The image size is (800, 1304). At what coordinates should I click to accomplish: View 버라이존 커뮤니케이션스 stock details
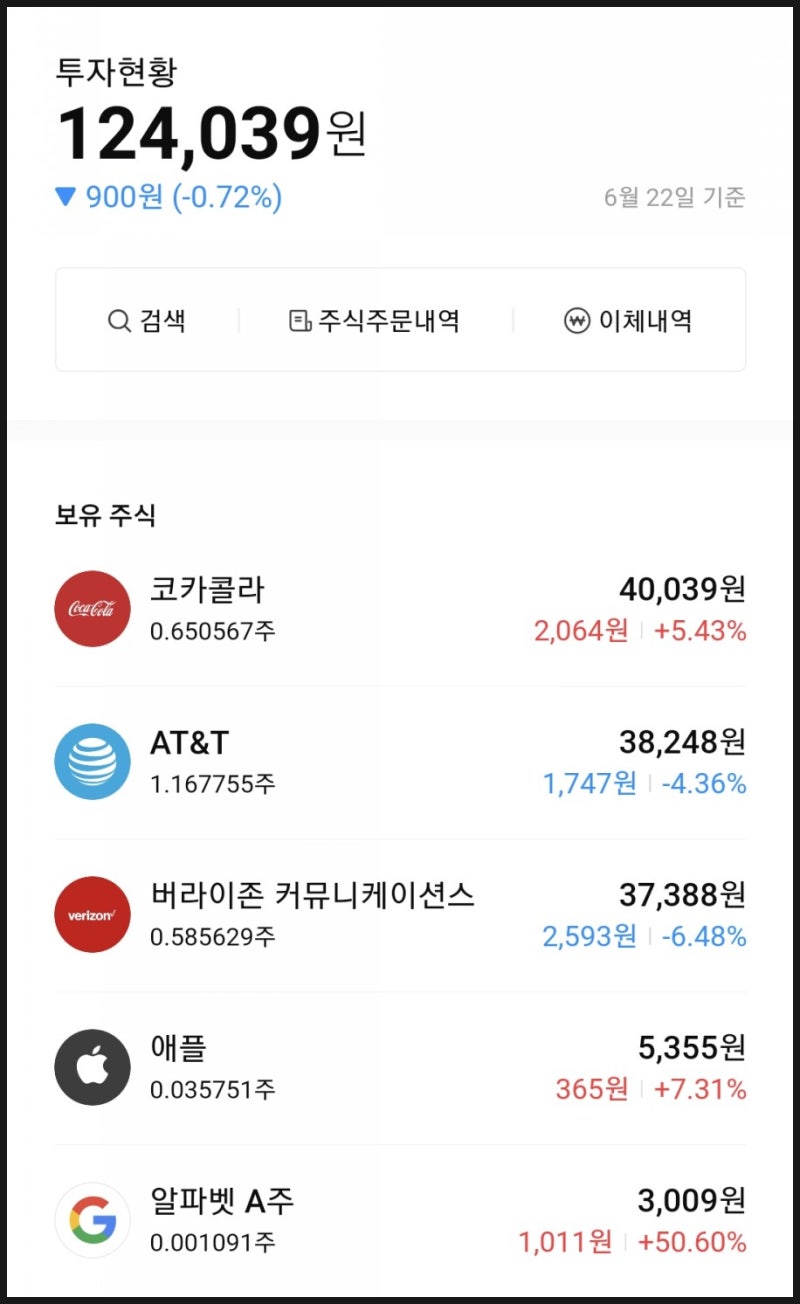400,914
